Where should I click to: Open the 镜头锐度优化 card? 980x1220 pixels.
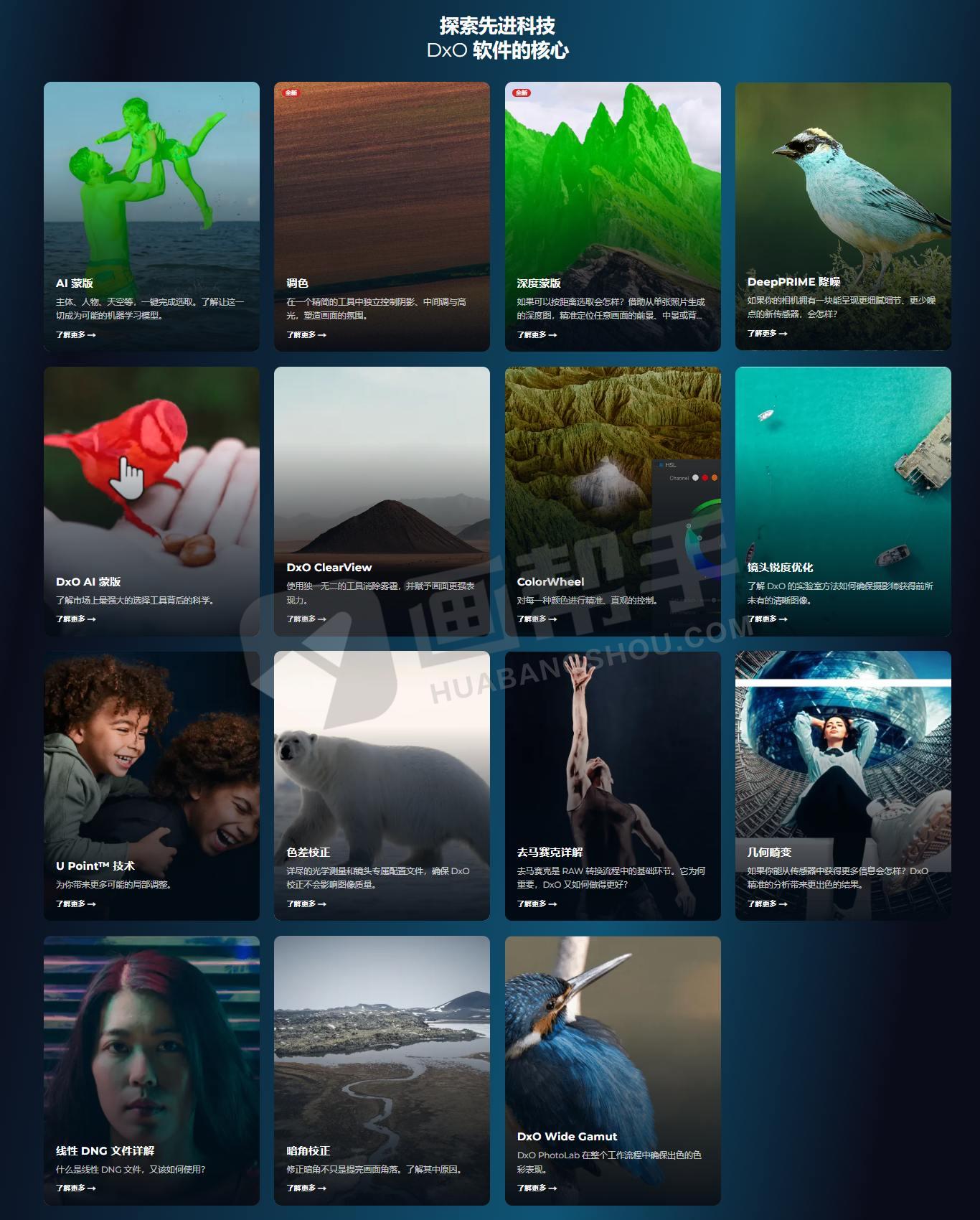843,502
